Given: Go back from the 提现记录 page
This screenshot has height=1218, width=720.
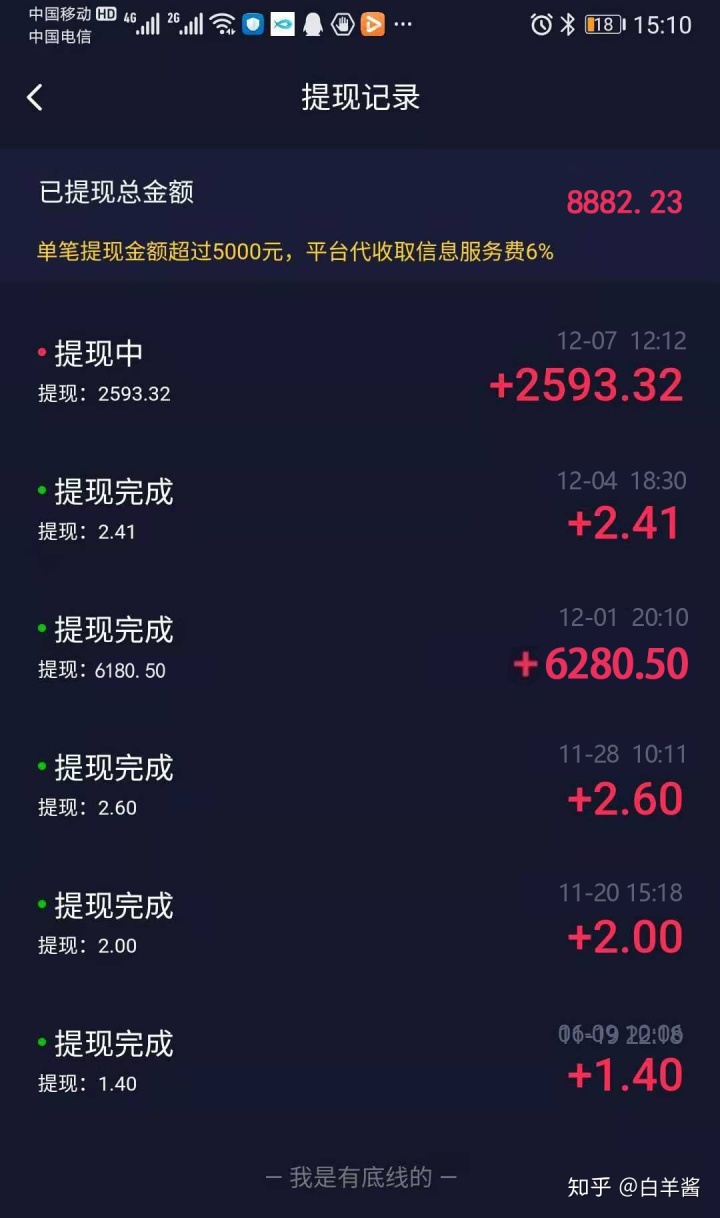Looking at the screenshot, I should 35,97.
